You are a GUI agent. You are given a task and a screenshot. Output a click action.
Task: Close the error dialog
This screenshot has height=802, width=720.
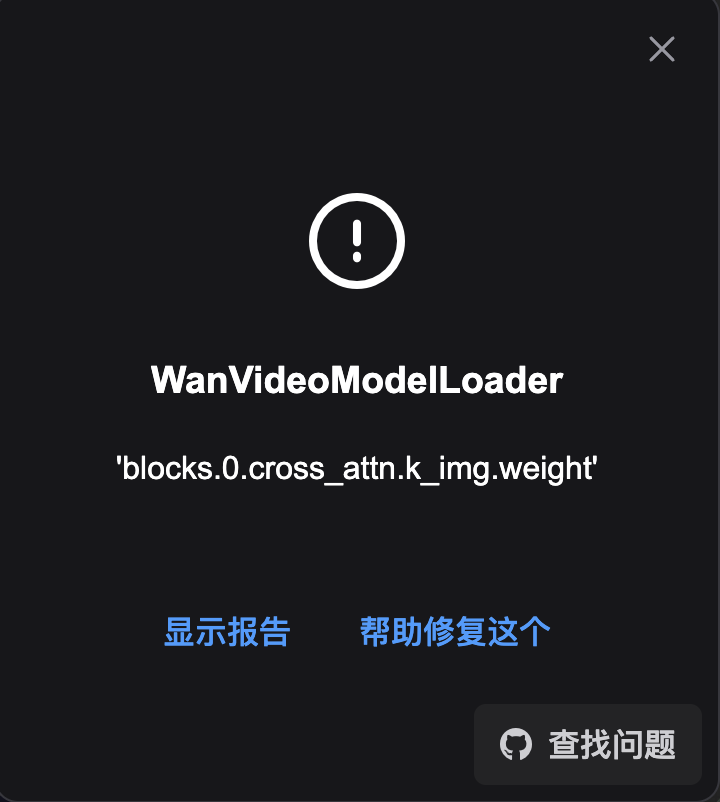point(661,49)
